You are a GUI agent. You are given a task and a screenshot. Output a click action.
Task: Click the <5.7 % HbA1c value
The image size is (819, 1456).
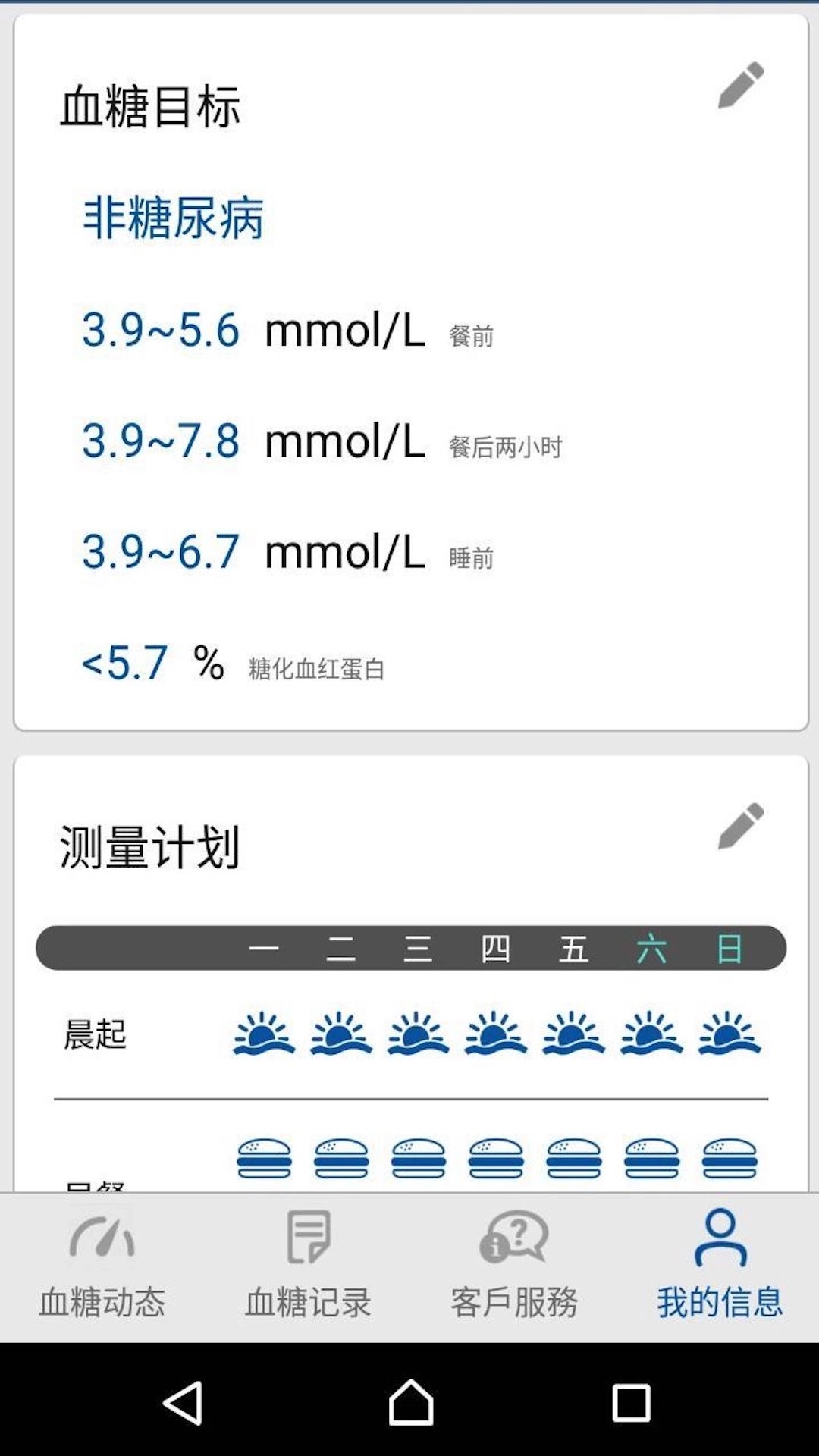point(125,662)
